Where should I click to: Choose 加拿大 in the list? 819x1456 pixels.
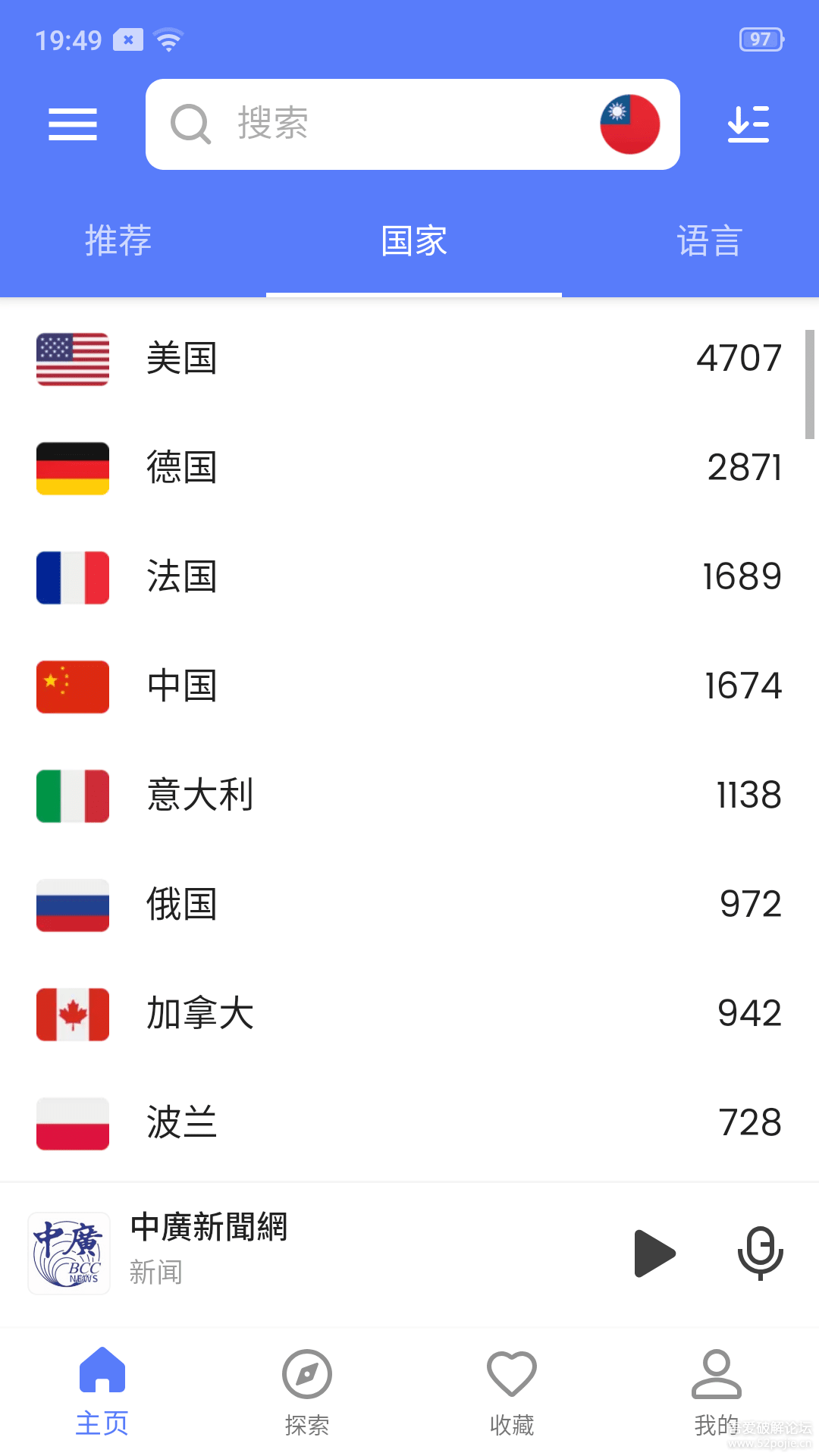click(x=409, y=1014)
